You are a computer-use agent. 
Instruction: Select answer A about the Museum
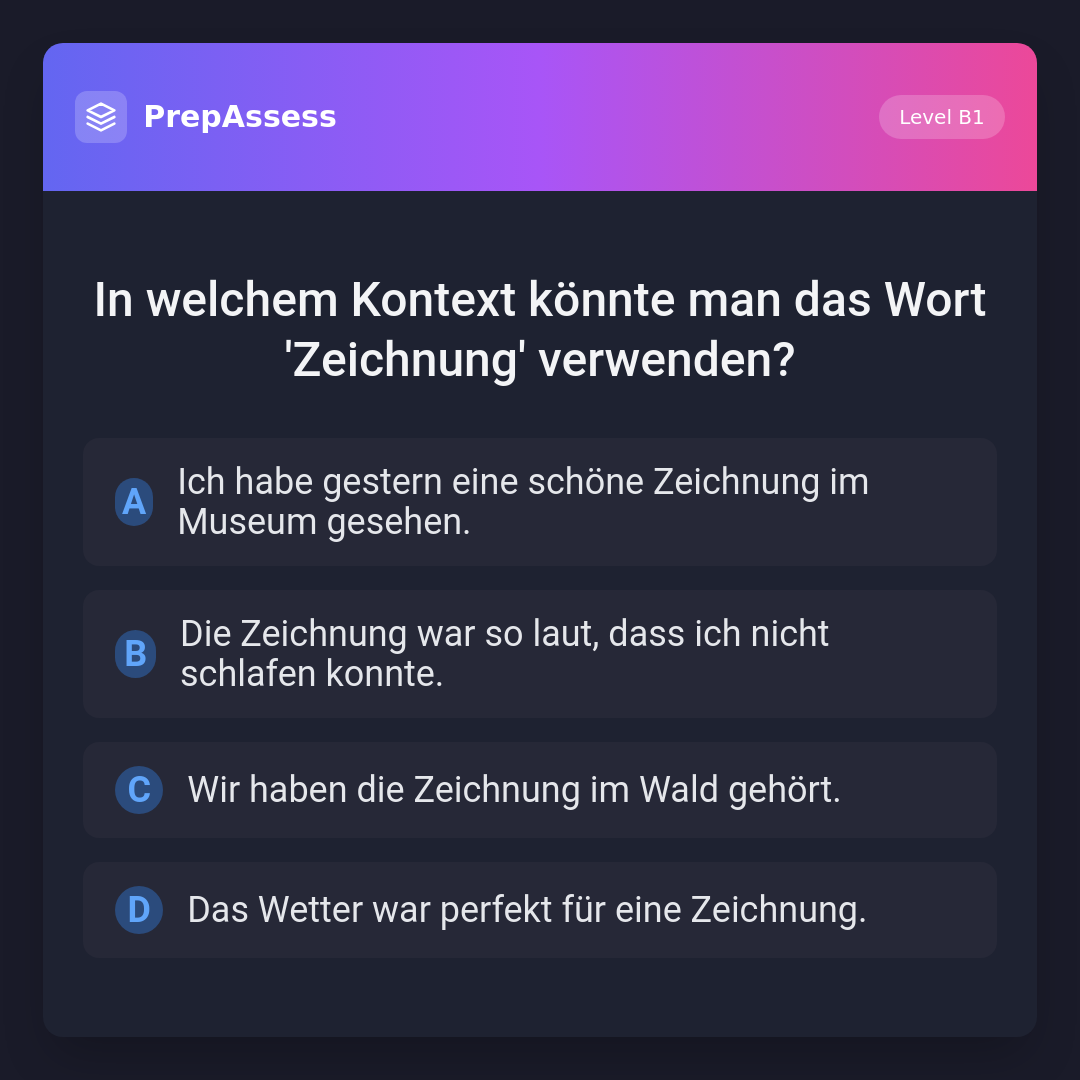540,502
